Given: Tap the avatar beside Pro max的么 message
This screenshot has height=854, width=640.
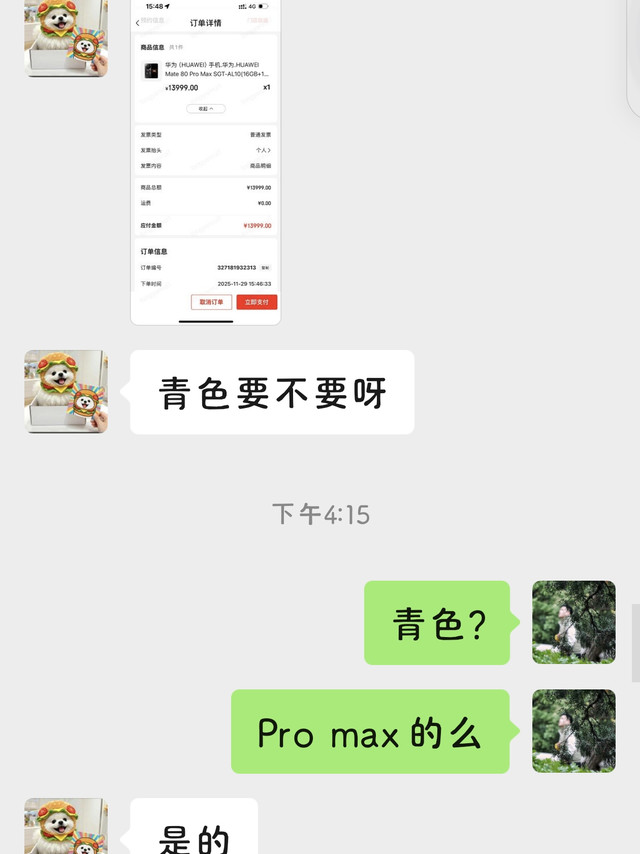Looking at the screenshot, I should point(573,730).
